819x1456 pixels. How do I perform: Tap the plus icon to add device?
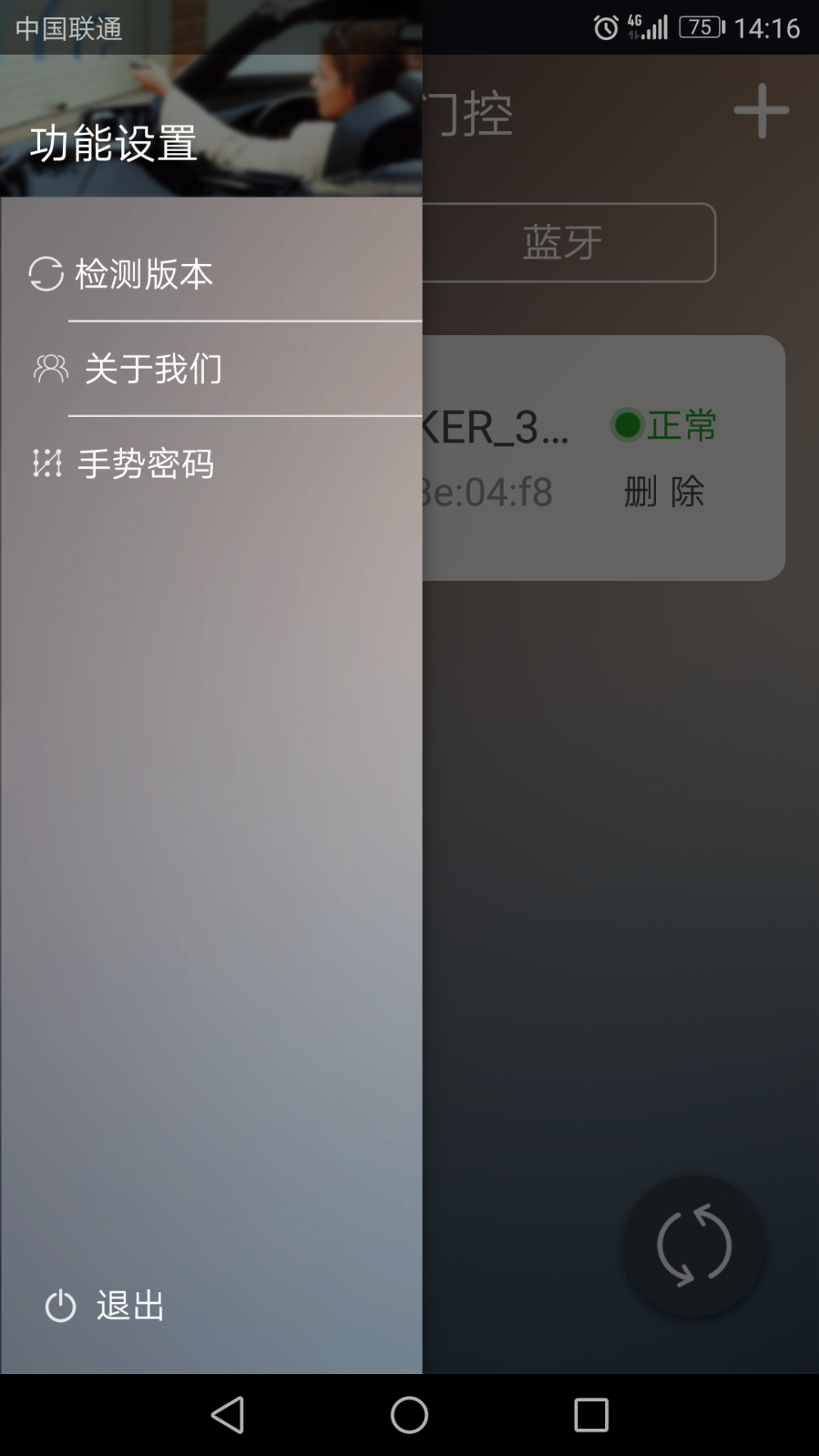pos(761,111)
